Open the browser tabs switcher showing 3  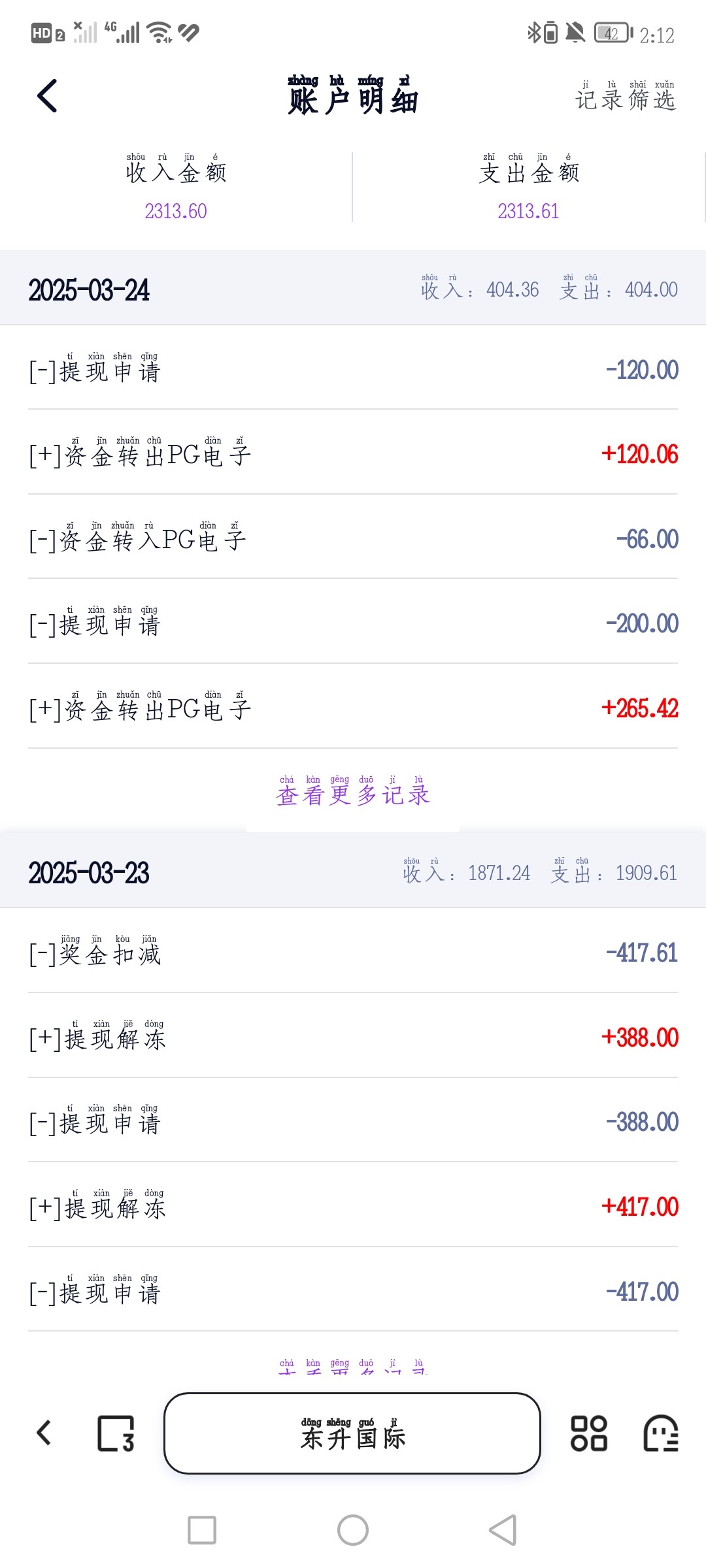click(116, 1433)
